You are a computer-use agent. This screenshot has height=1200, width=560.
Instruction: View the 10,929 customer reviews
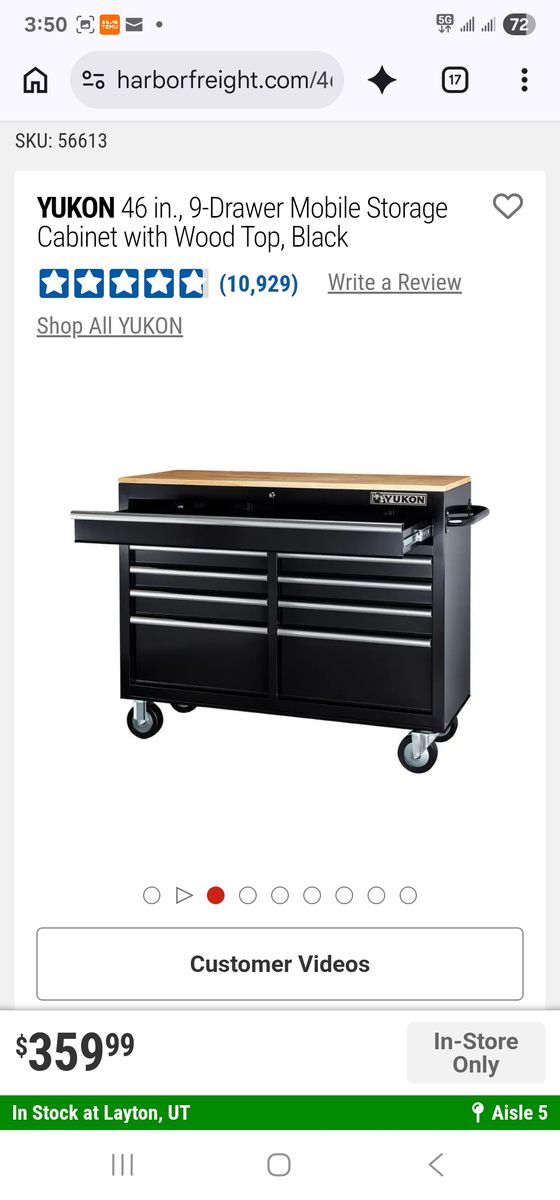[x=258, y=283]
